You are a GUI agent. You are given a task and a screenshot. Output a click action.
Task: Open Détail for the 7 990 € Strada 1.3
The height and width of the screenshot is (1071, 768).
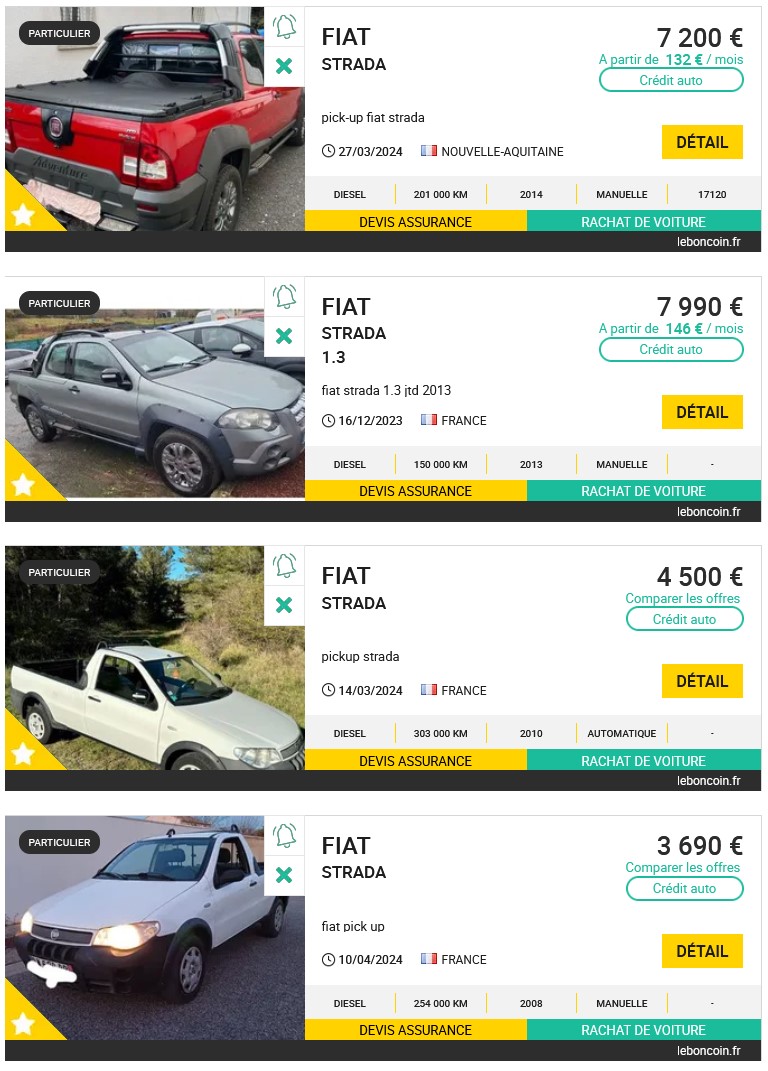[x=702, y=412]
